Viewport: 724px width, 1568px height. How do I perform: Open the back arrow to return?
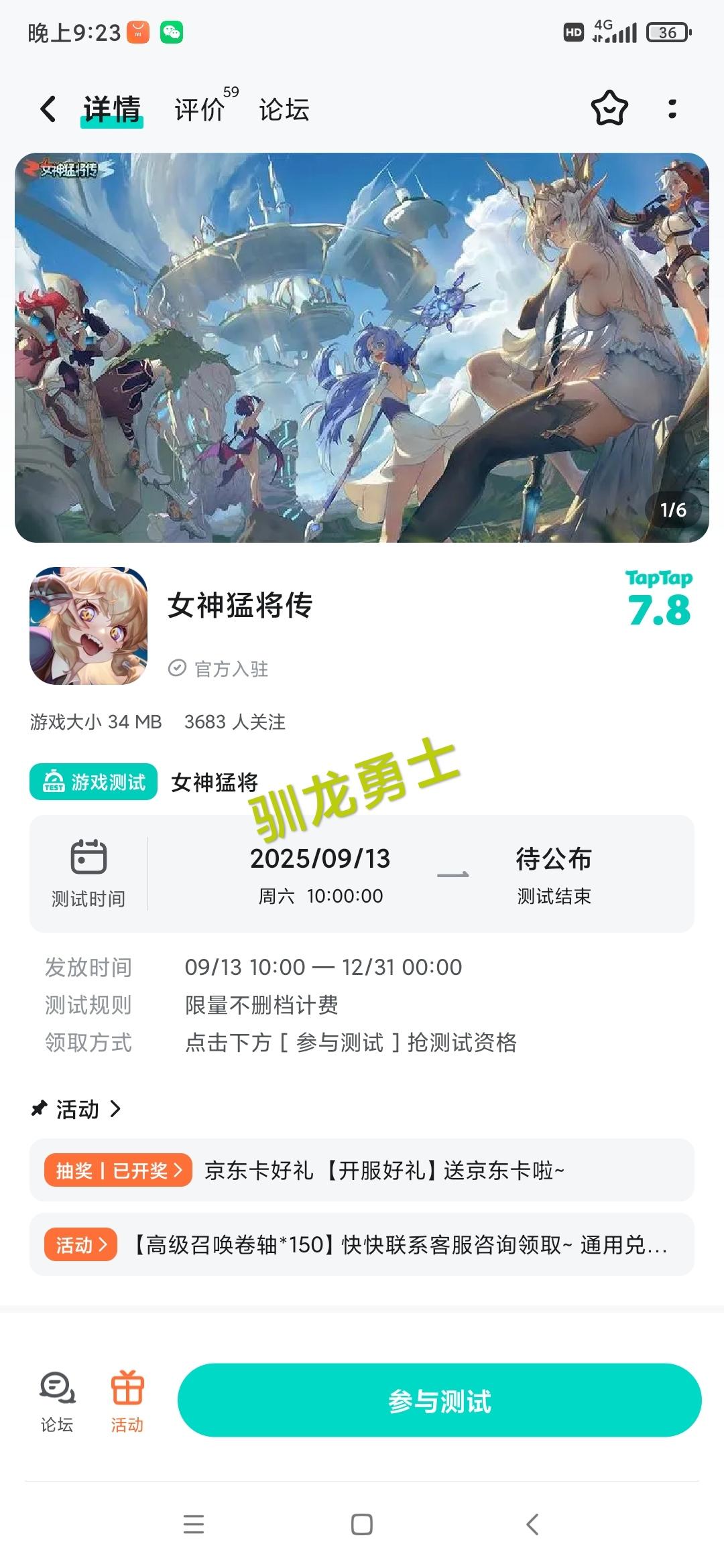tap(47, 108)
